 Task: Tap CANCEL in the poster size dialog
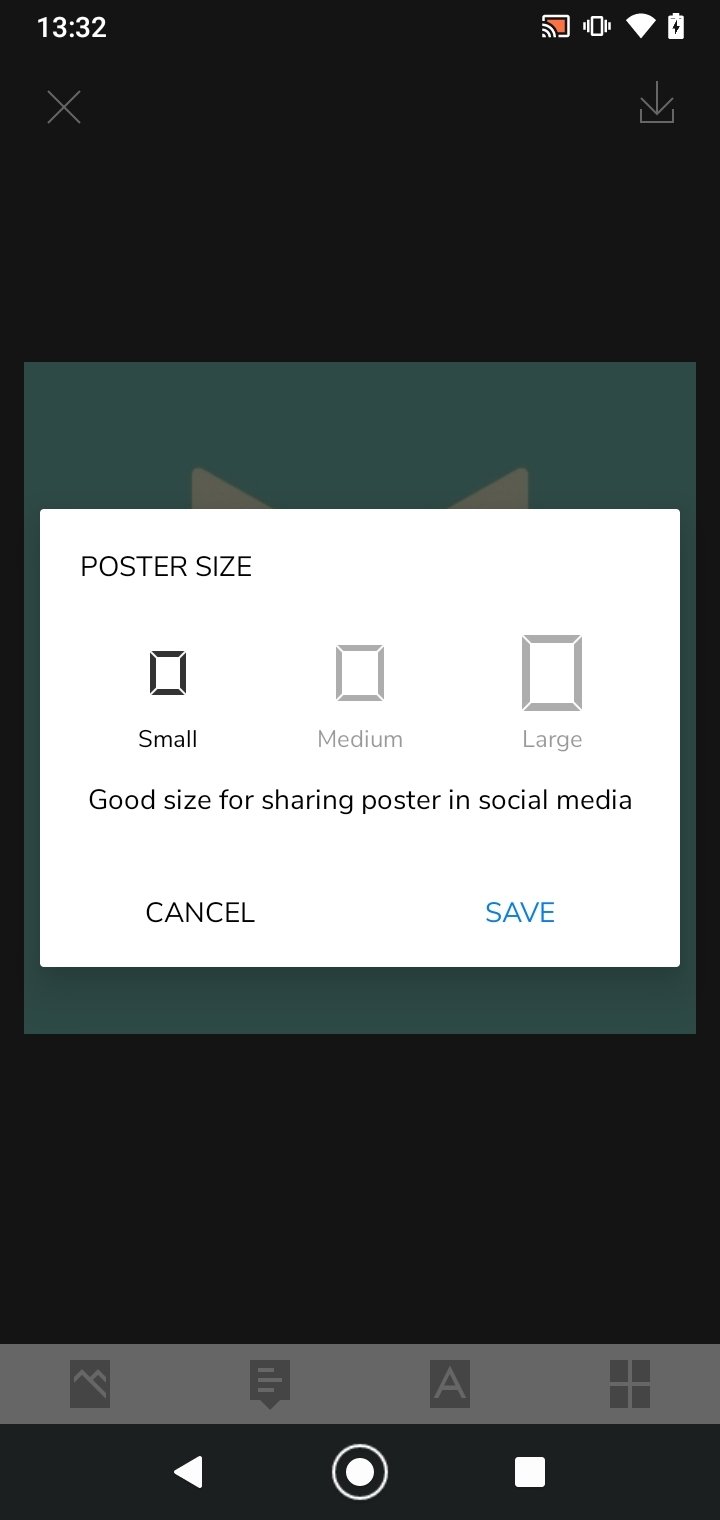pos(200,912)
